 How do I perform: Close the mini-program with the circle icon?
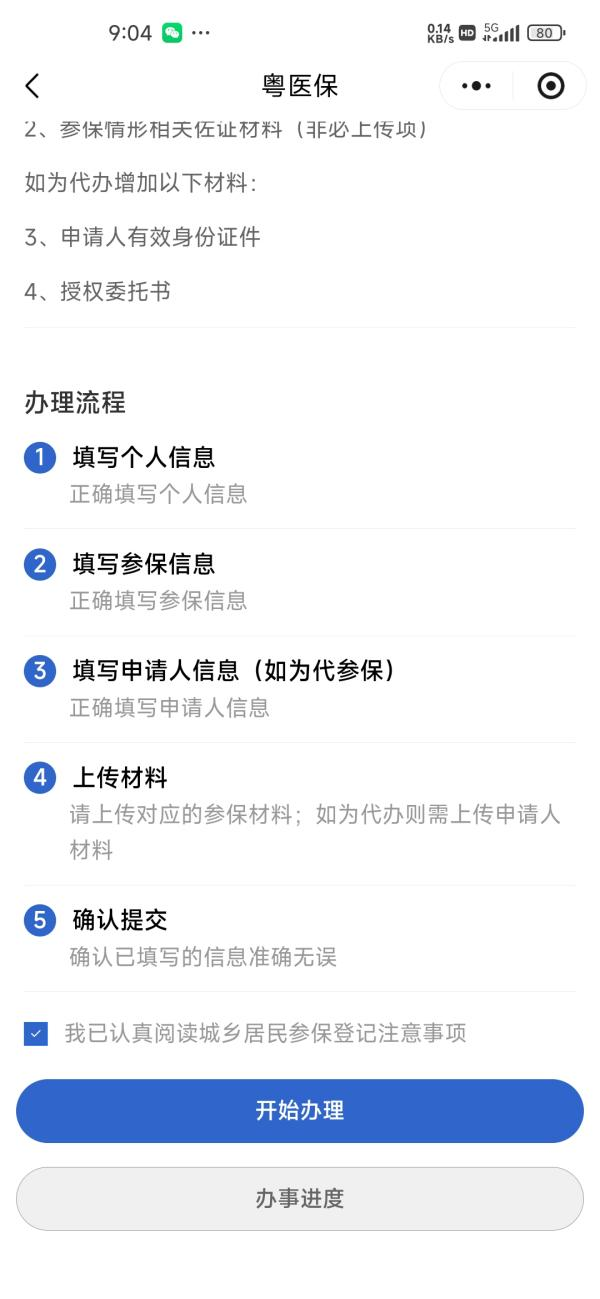[550, 86]
